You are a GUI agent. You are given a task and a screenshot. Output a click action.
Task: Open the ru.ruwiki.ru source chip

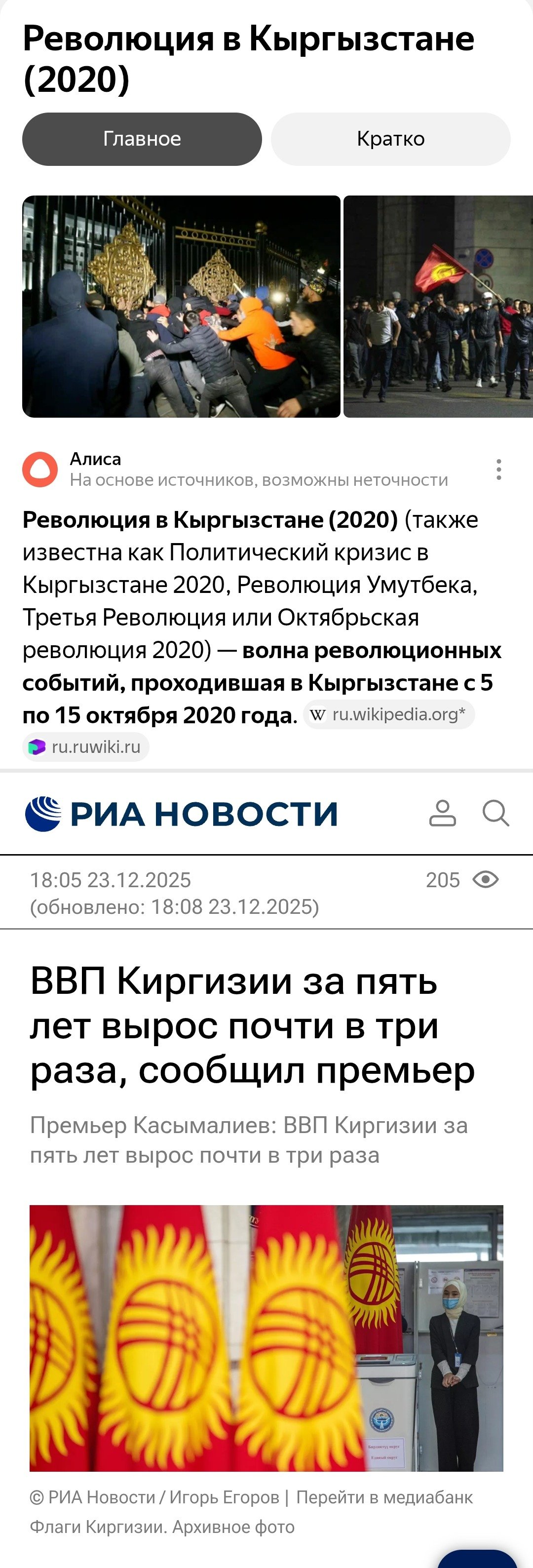(x=86, y=747)
